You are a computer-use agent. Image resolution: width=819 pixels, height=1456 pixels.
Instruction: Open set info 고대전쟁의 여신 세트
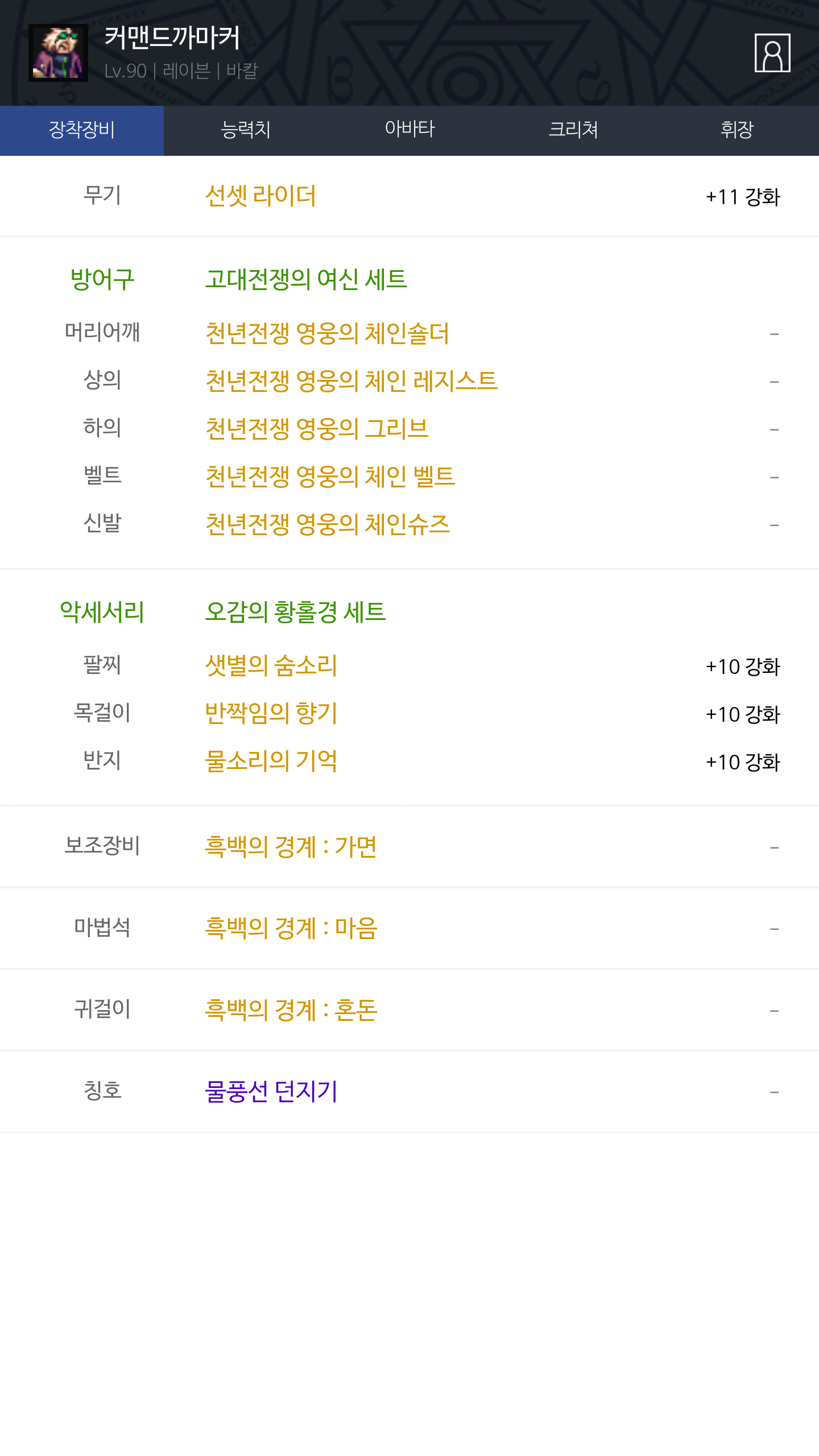tap(306, 279)
